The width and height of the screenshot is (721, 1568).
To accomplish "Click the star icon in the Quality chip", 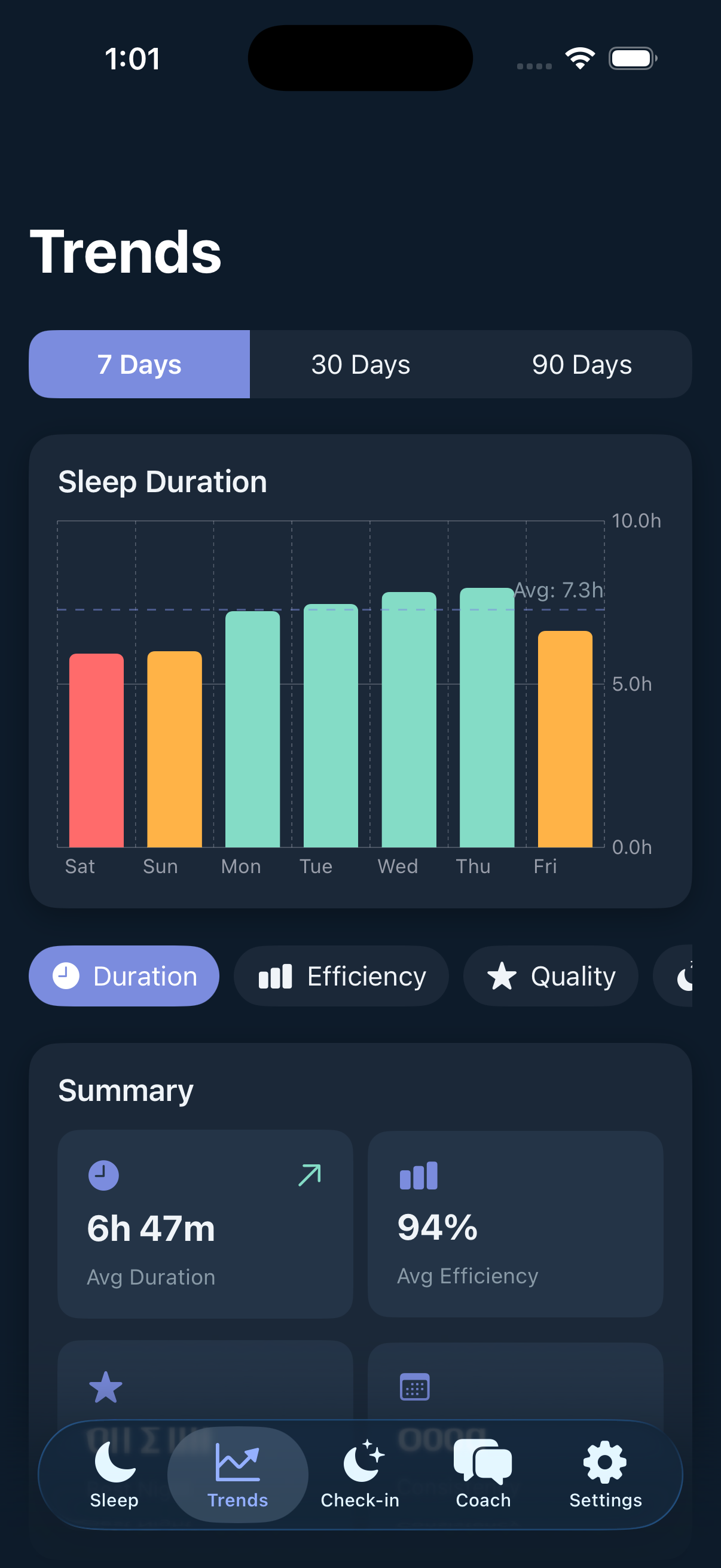I will coord(502,975).
